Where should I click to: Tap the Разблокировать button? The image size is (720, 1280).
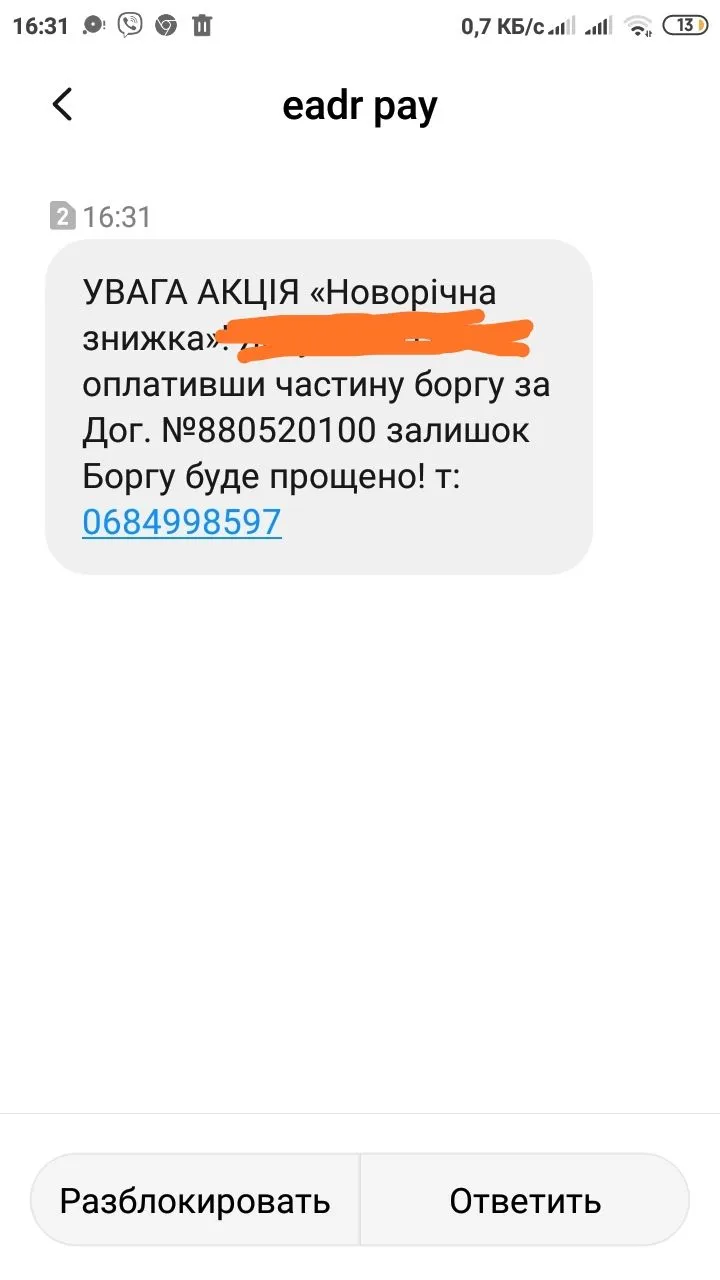coord(195,1200)
